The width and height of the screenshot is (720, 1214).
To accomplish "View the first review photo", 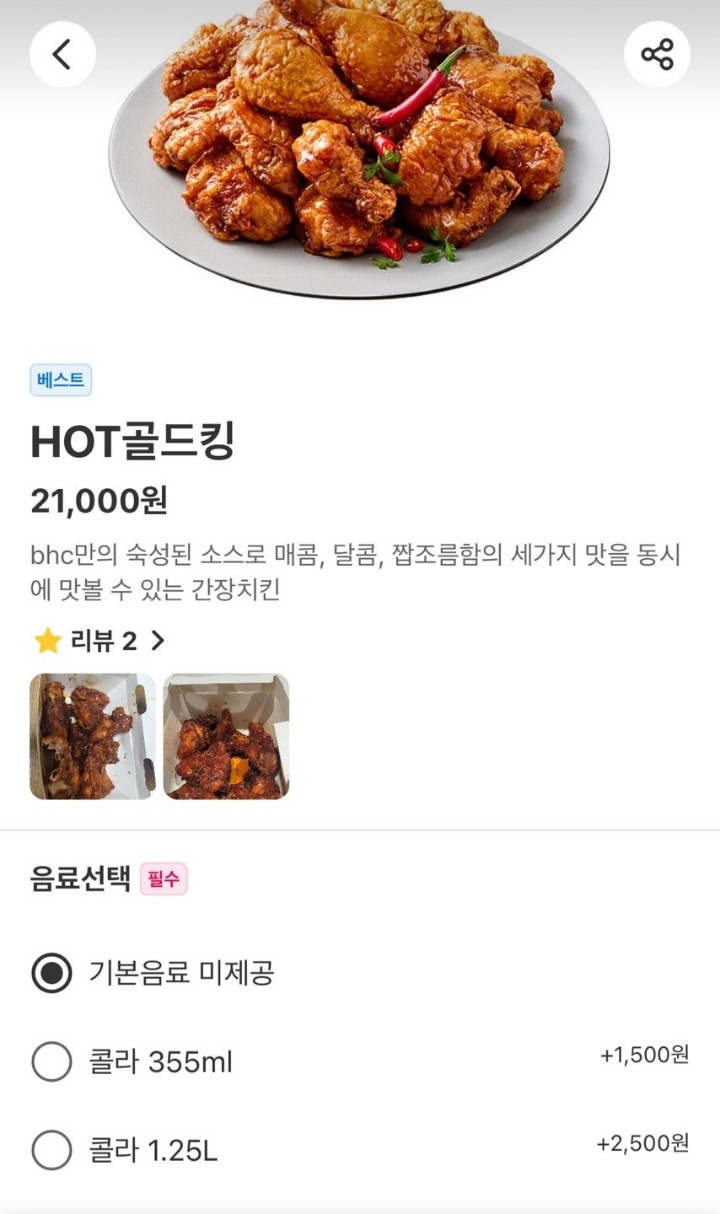I will click(92, 736).
